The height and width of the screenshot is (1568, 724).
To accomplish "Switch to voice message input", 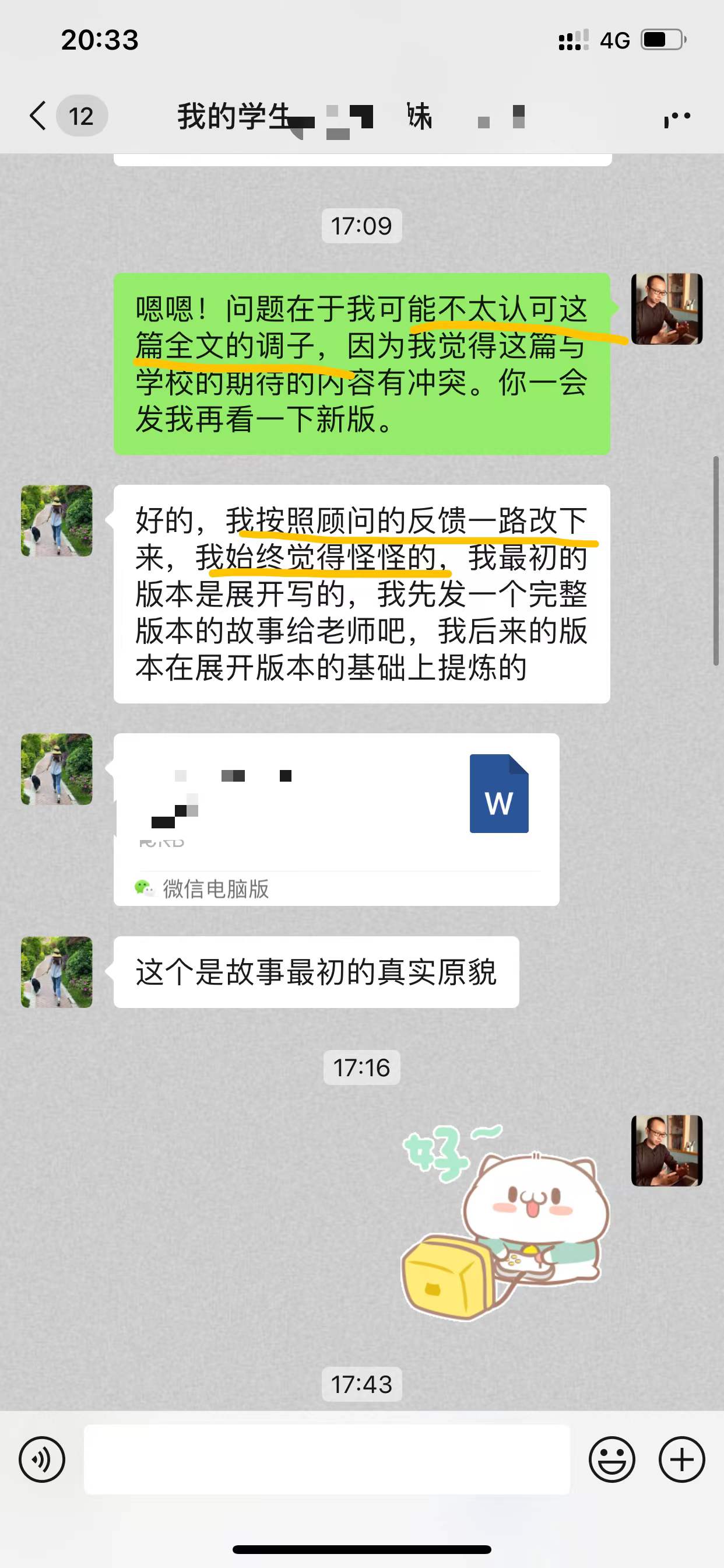I will point(41,1459).
